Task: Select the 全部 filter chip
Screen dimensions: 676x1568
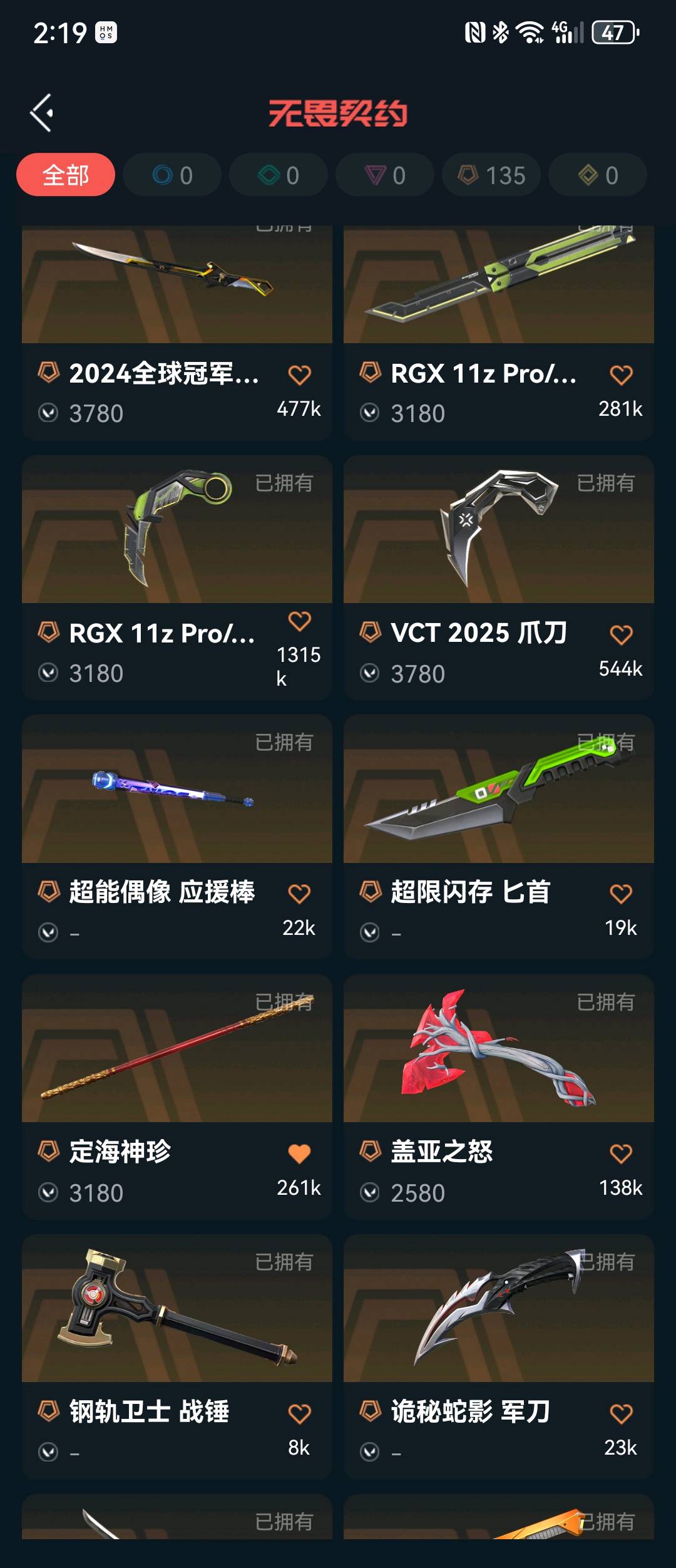Action: 66,175
